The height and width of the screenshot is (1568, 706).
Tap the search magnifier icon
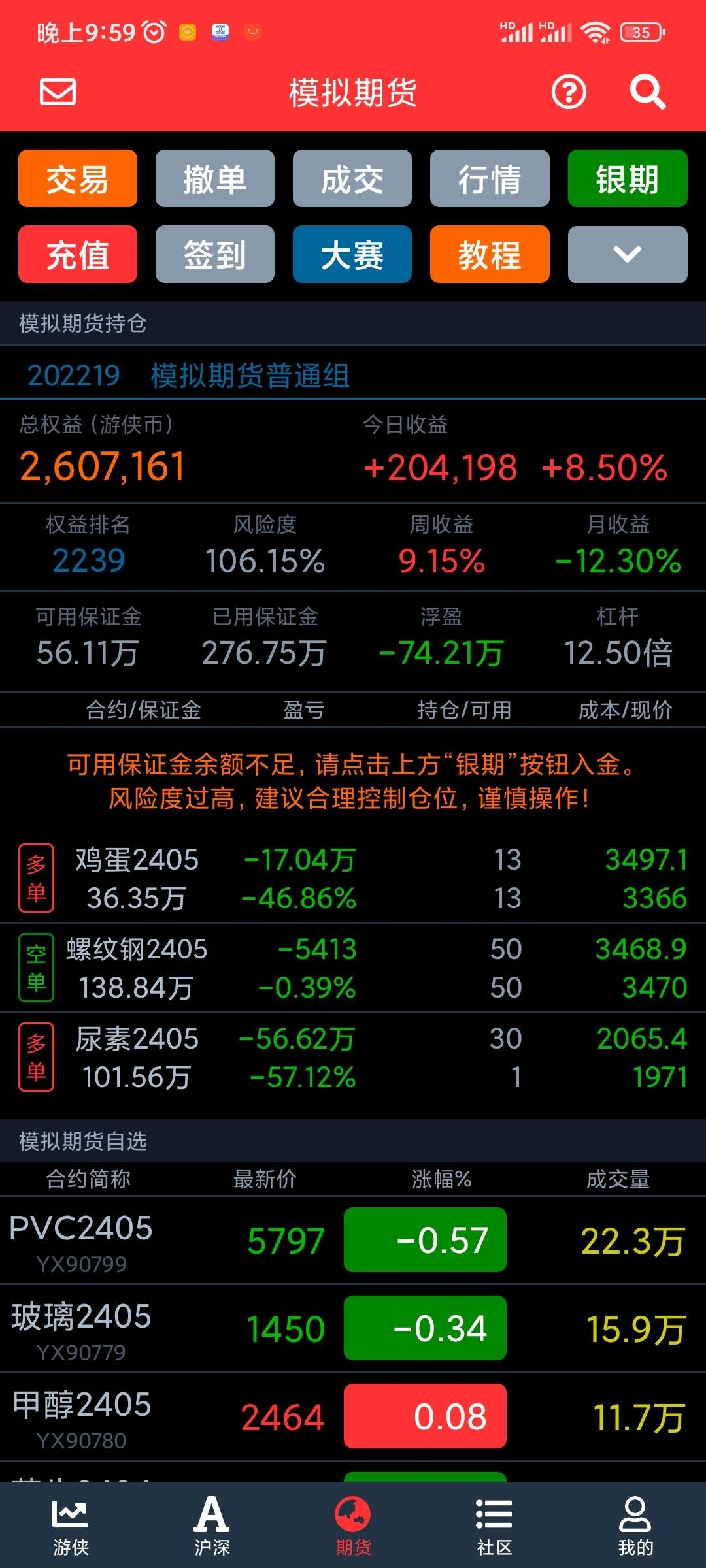(647, 92)
